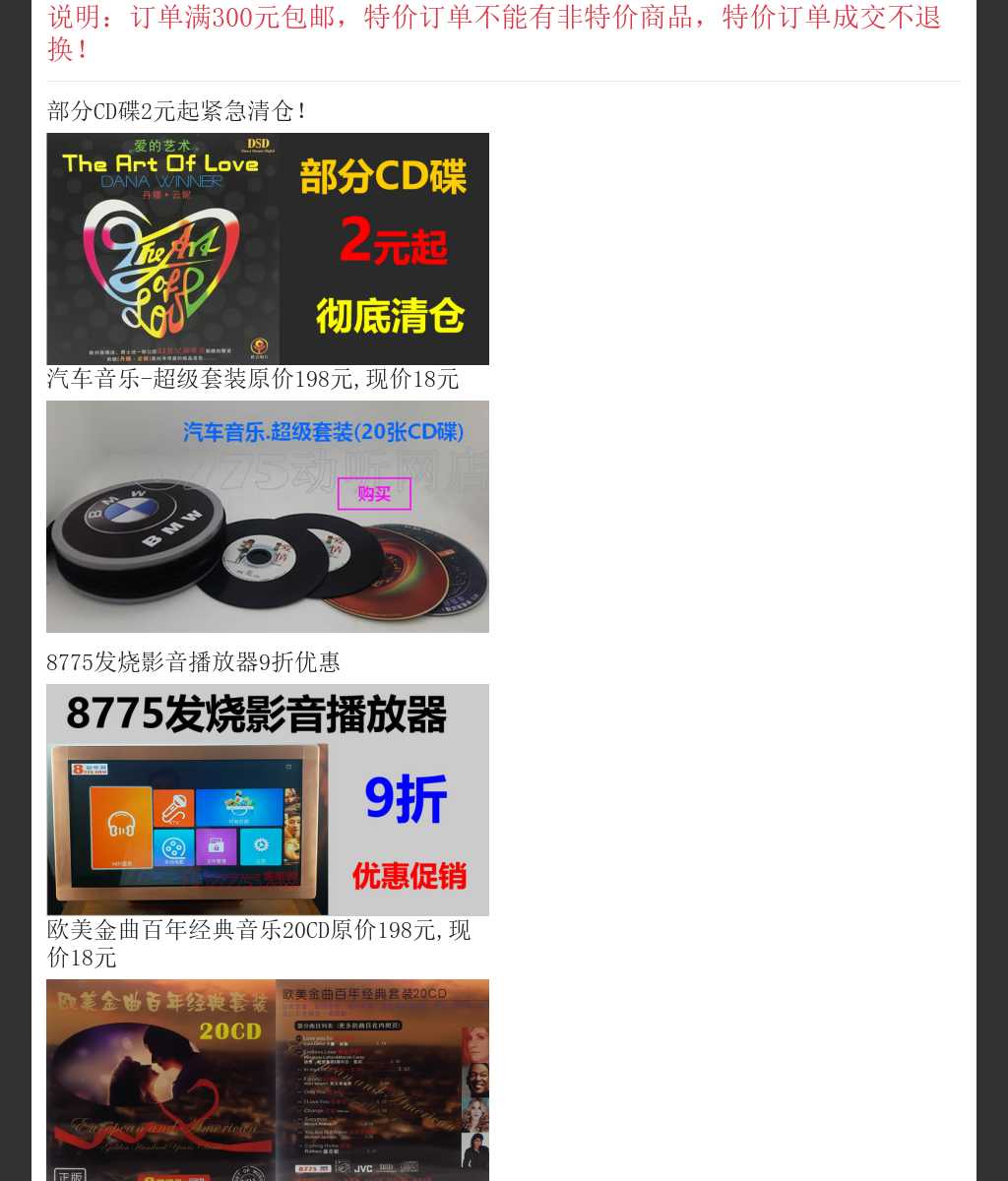The image size is (1008, 1181).
Task: Open the 汽车音乐 超级套装 20张CD banner
Action: click(x=267, y=516)
